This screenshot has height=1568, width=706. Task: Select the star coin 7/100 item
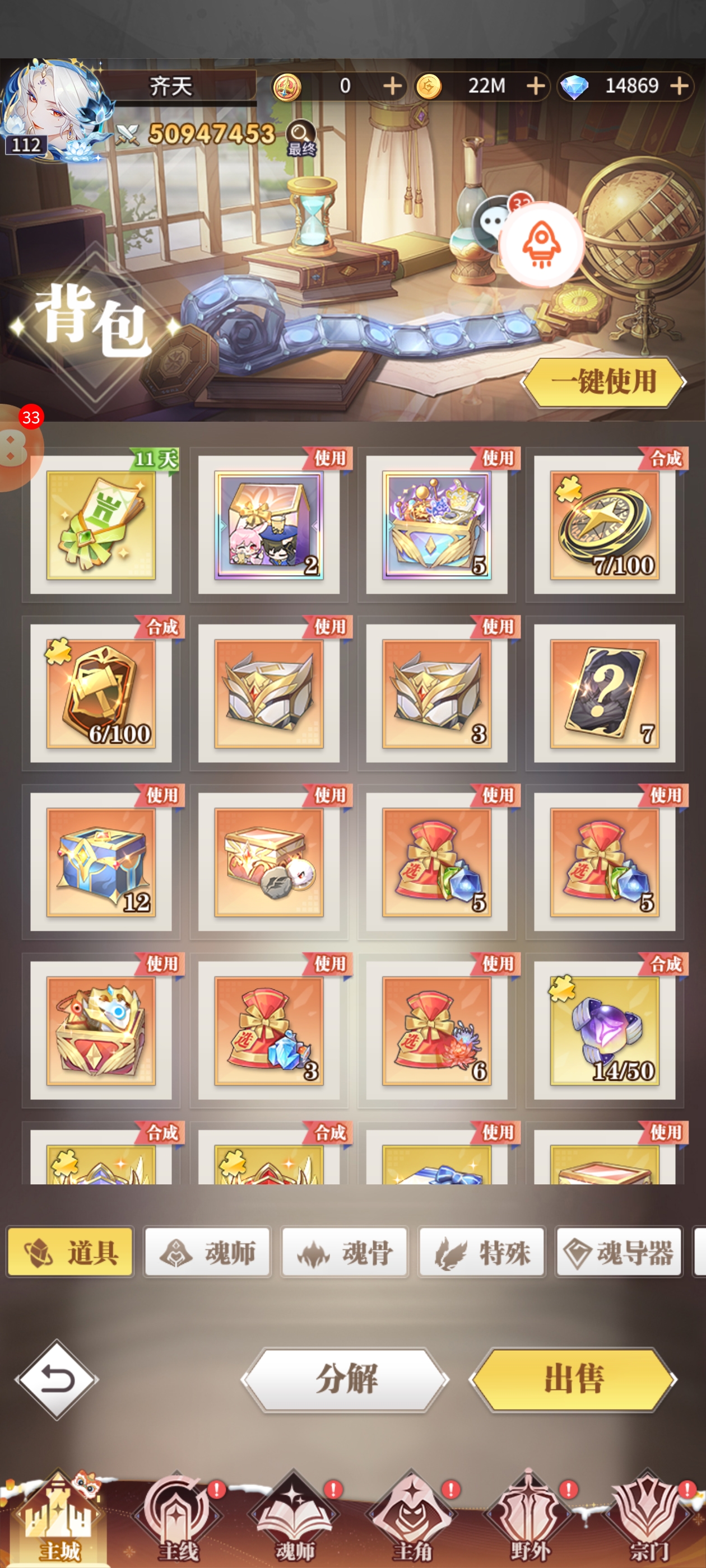604,525
